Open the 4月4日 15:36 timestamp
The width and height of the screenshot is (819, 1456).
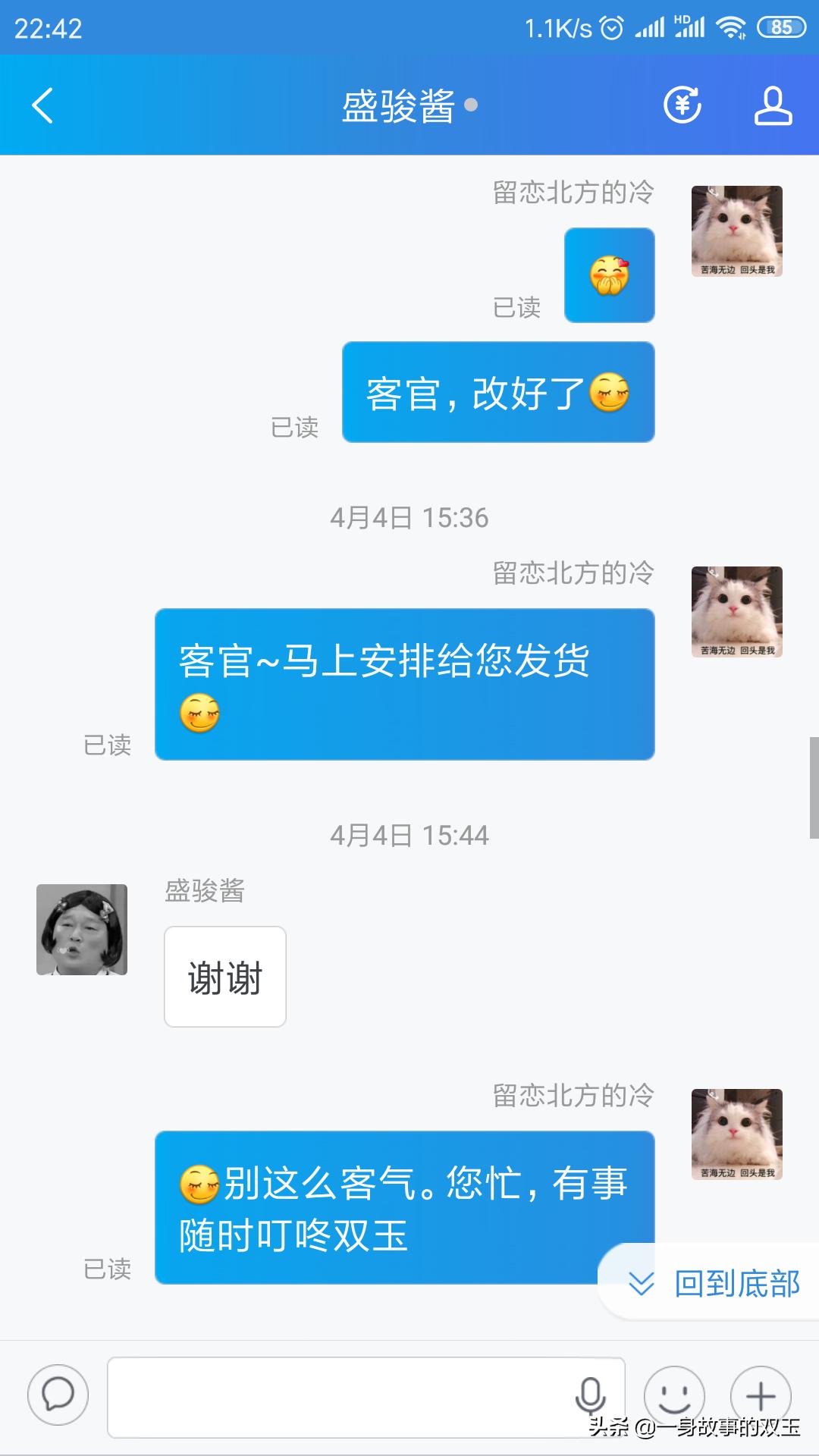coord(409,519)
